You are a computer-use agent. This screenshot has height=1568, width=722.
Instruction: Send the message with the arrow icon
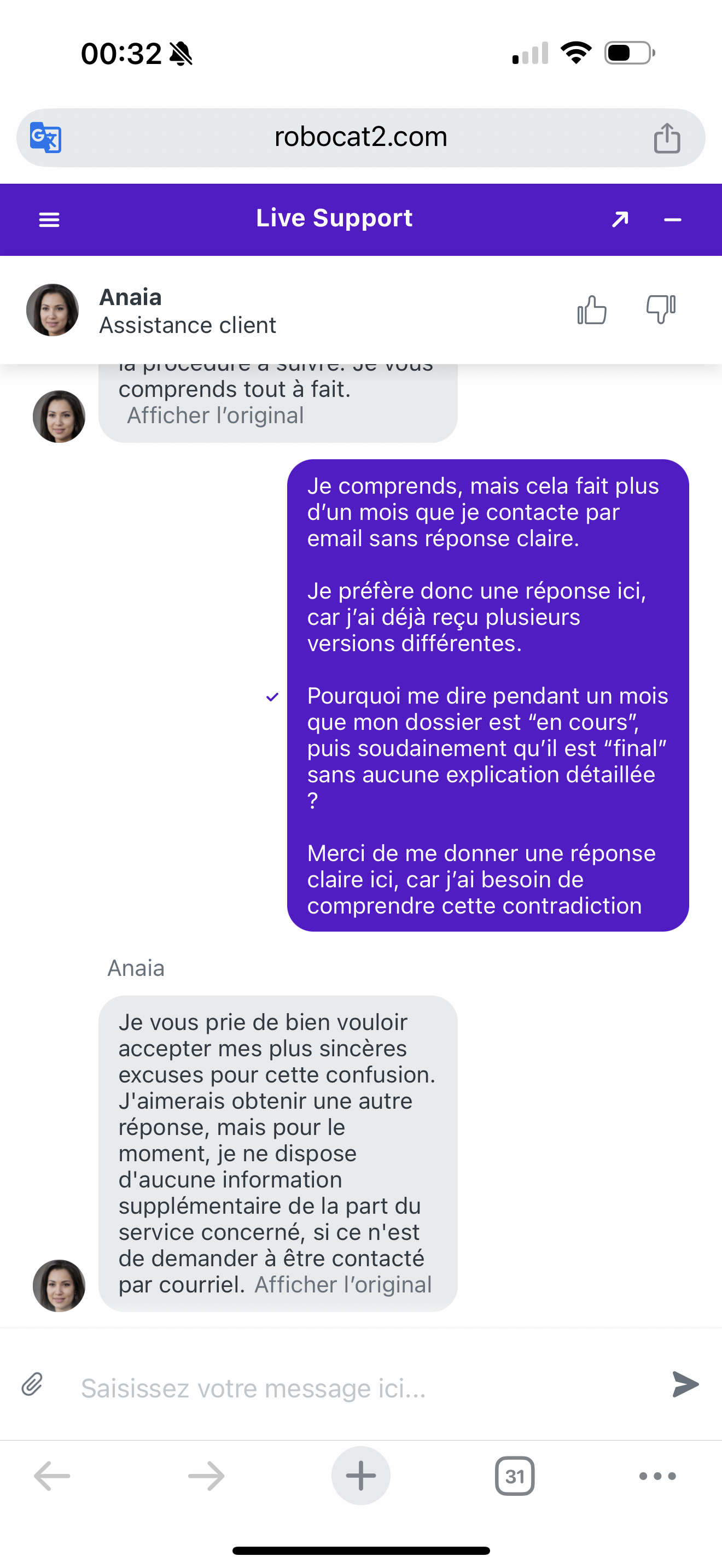click(685, 1385)
